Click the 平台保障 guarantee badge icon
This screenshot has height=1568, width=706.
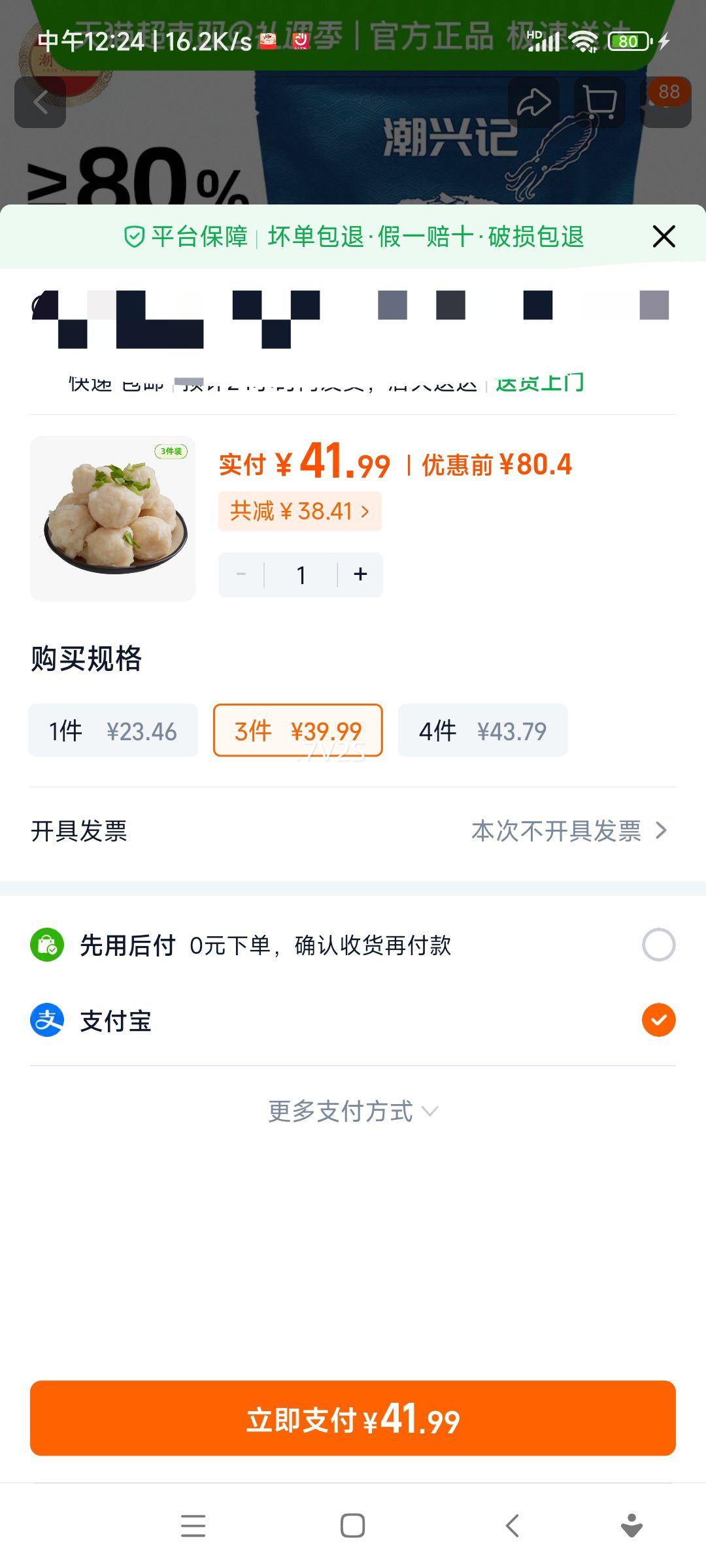point(134,238)
